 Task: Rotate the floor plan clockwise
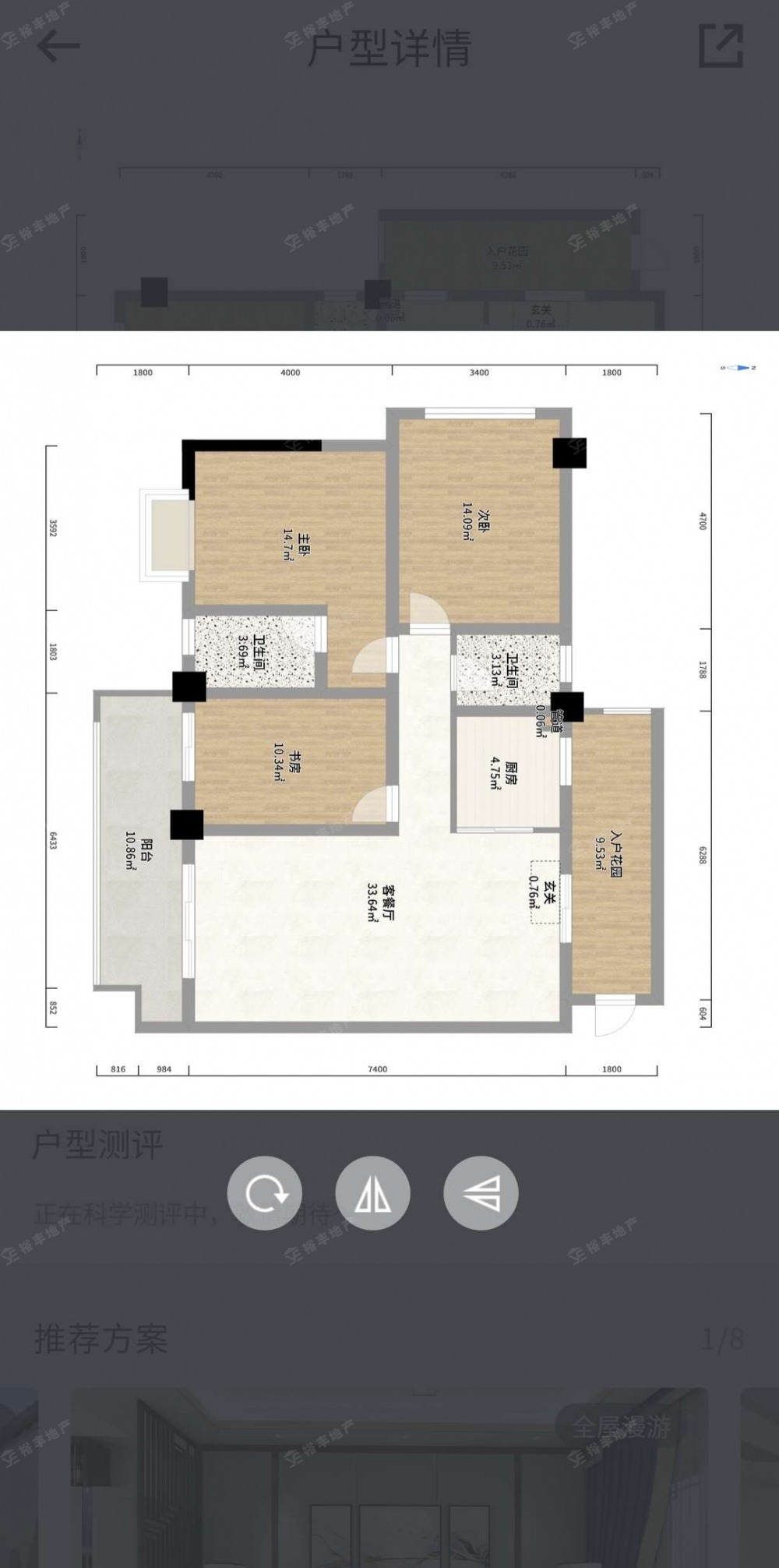(x=264, y=1193)
